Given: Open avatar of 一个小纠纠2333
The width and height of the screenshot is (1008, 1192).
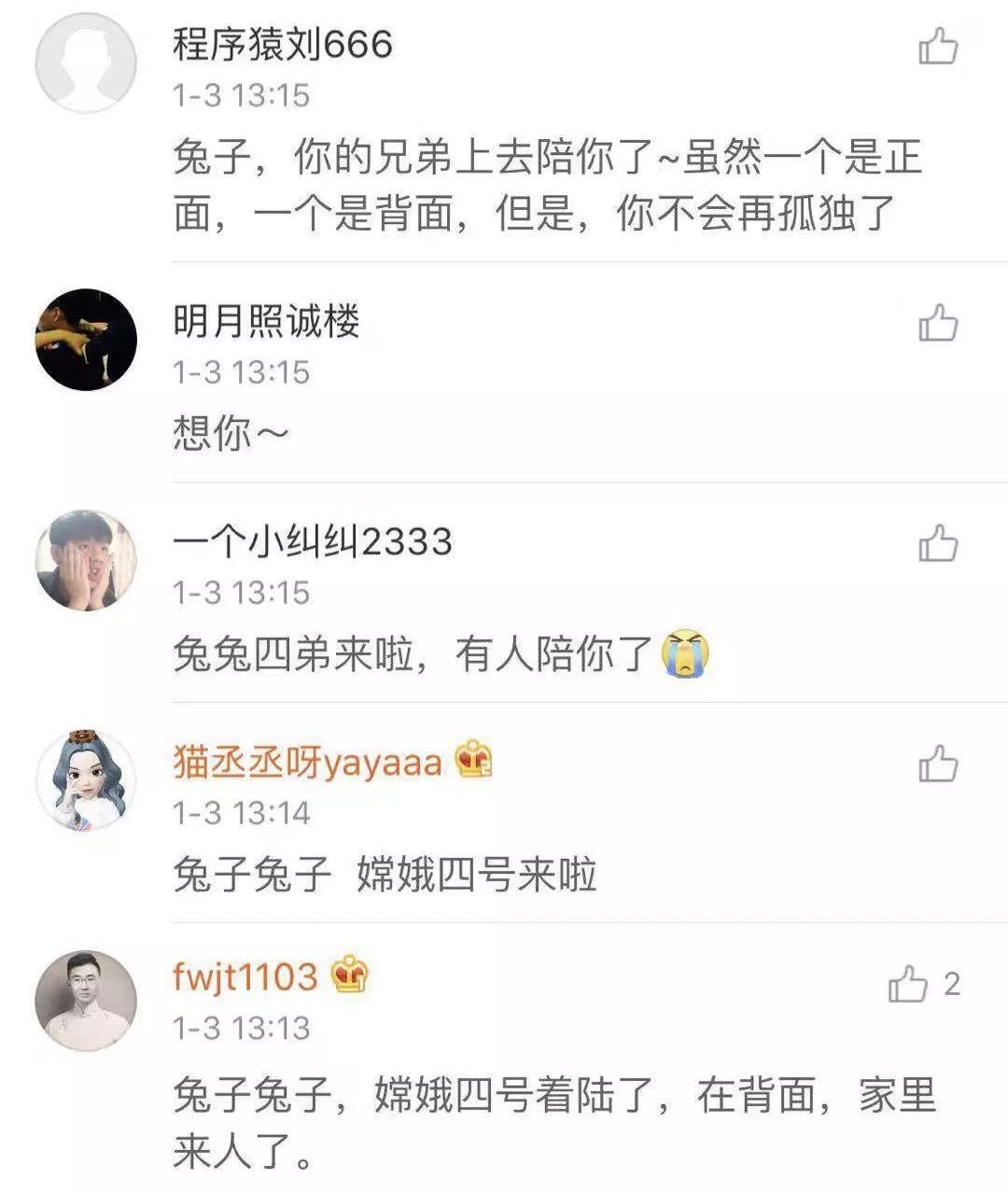Looking at the screenshot, I should [86, 560].
